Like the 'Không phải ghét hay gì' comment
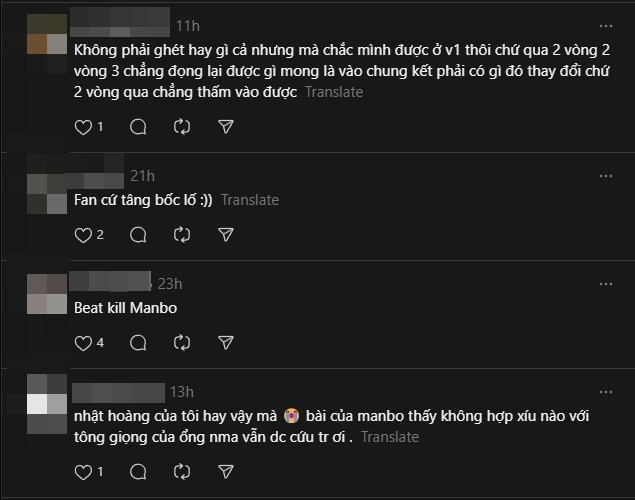Screen dimensions: 635x500 point(84,127)
